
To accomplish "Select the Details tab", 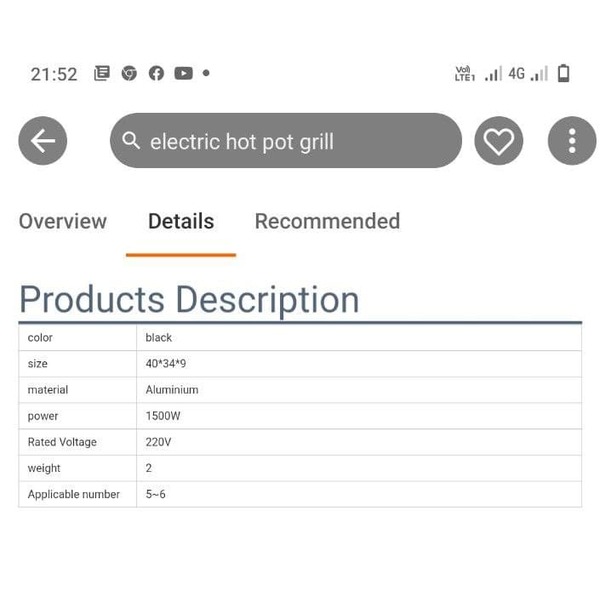I will pos(181,221).
